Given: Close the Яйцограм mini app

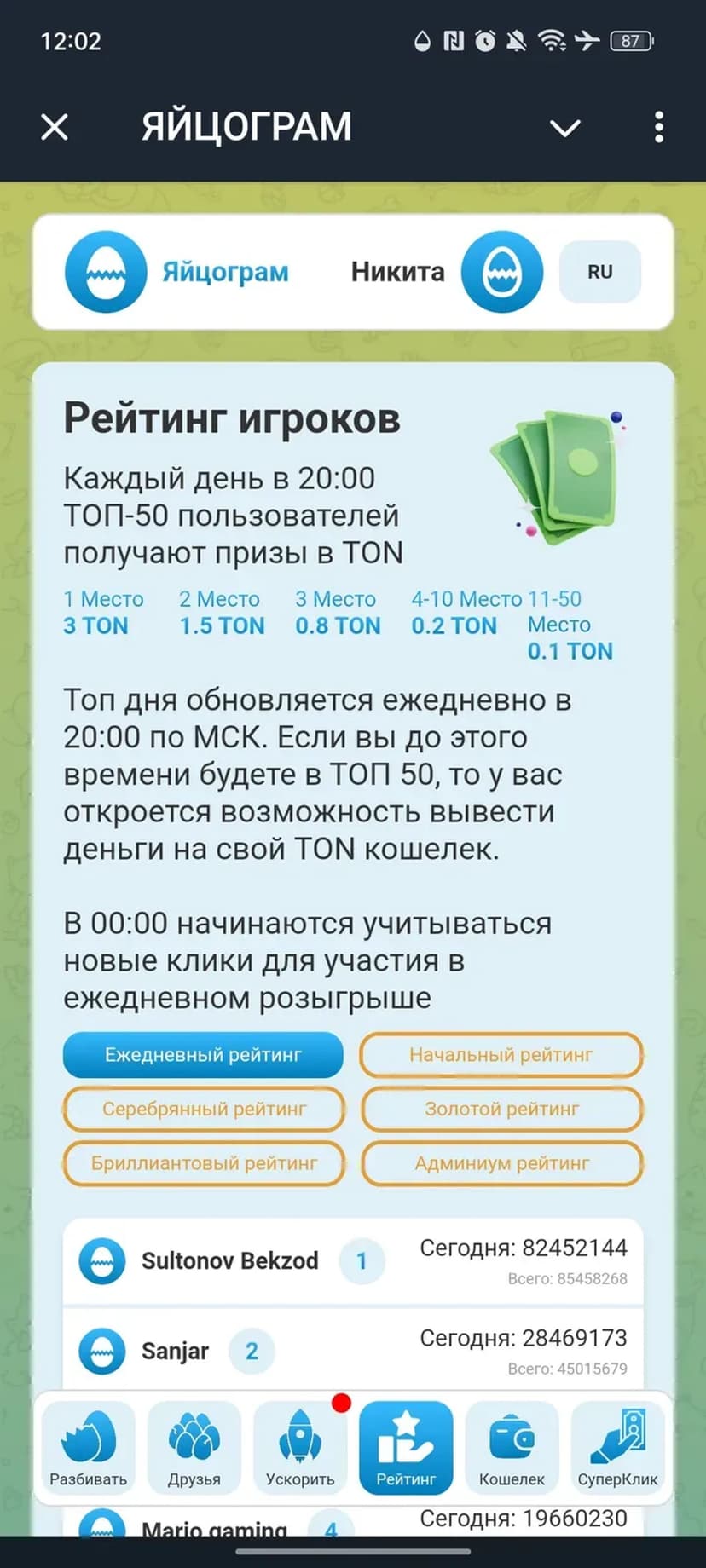Looking at the screenshot, I should click(55, 128).
